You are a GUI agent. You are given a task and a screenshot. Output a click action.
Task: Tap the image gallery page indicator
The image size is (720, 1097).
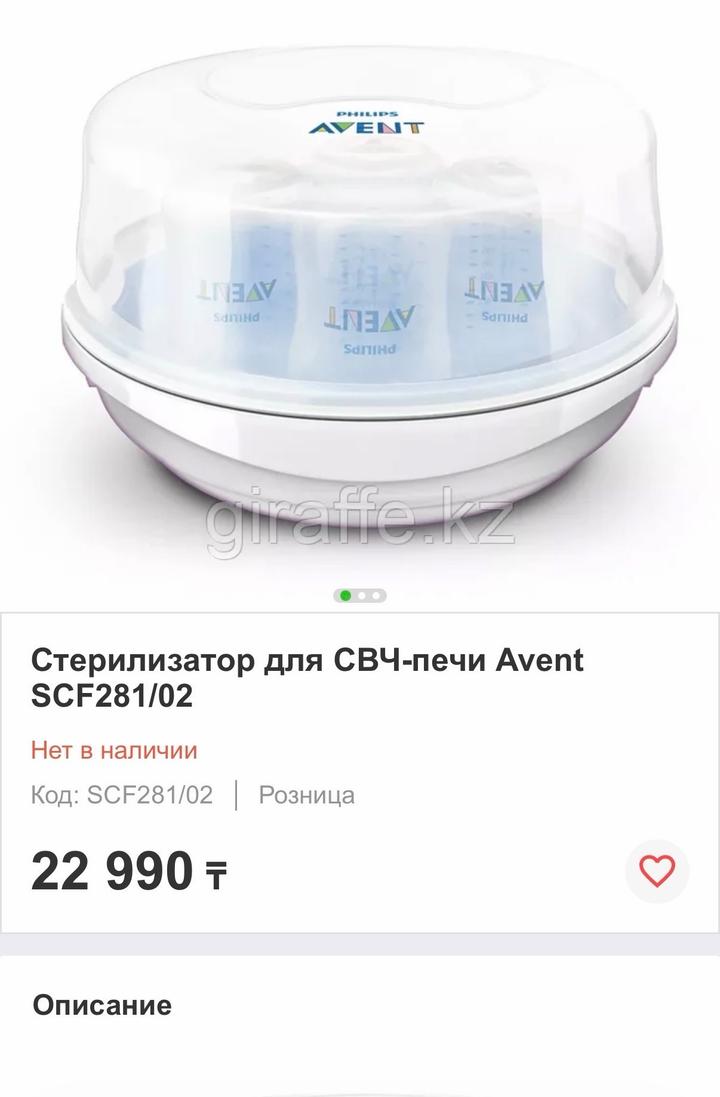click(360, 595)
